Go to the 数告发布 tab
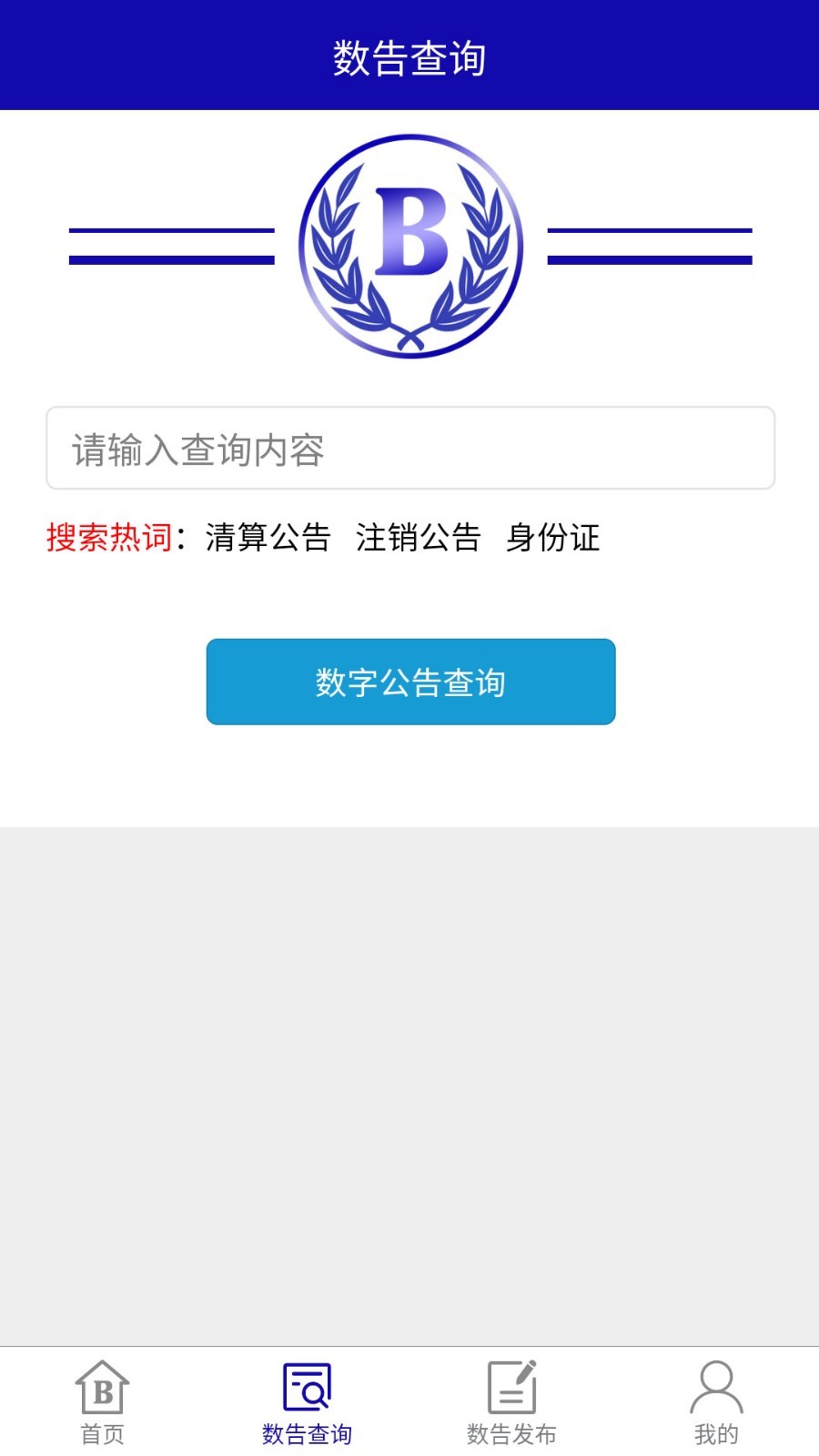Screen dimensions: 819x1456 [x=511, y=1402]
